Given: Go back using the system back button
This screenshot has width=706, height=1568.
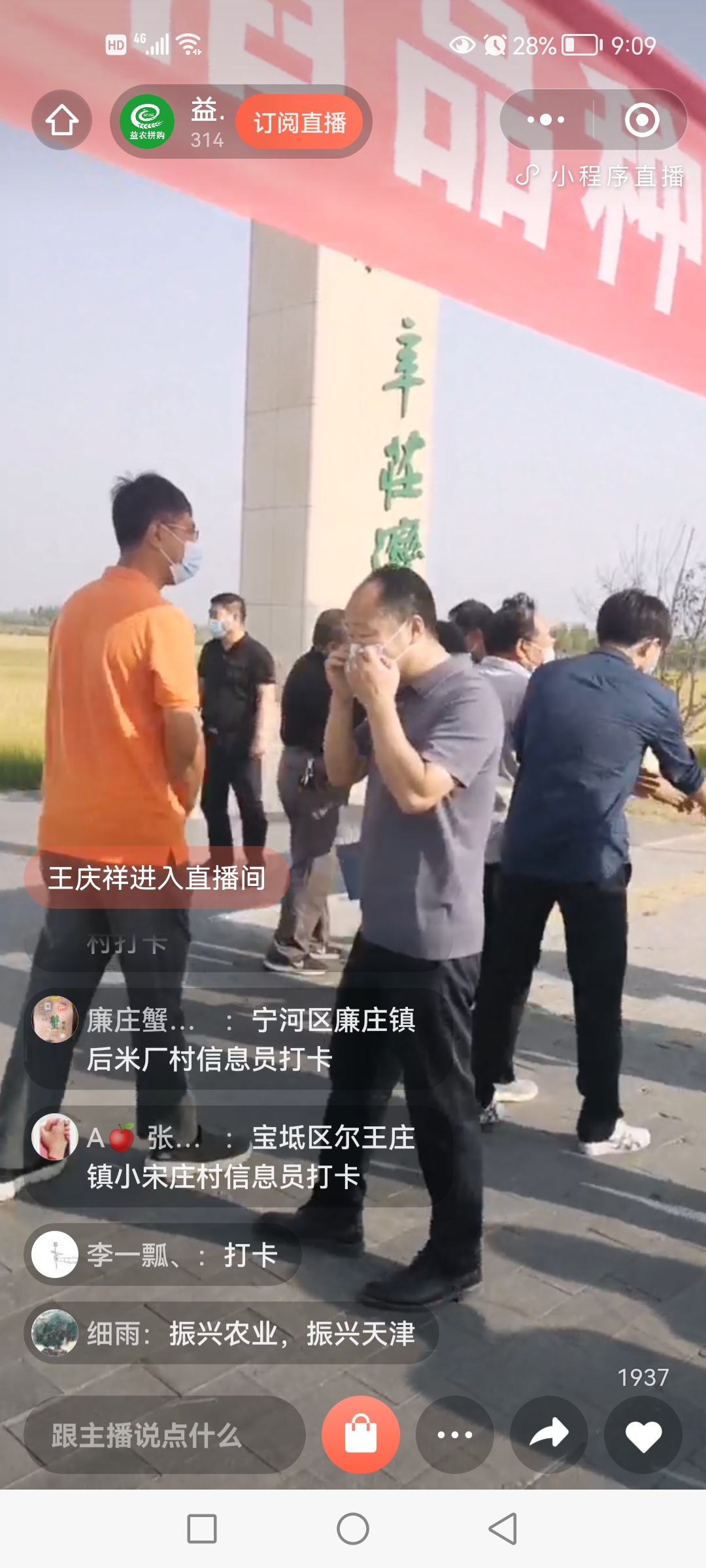Looking at the screenshot, I should (x=503, y=1529).
